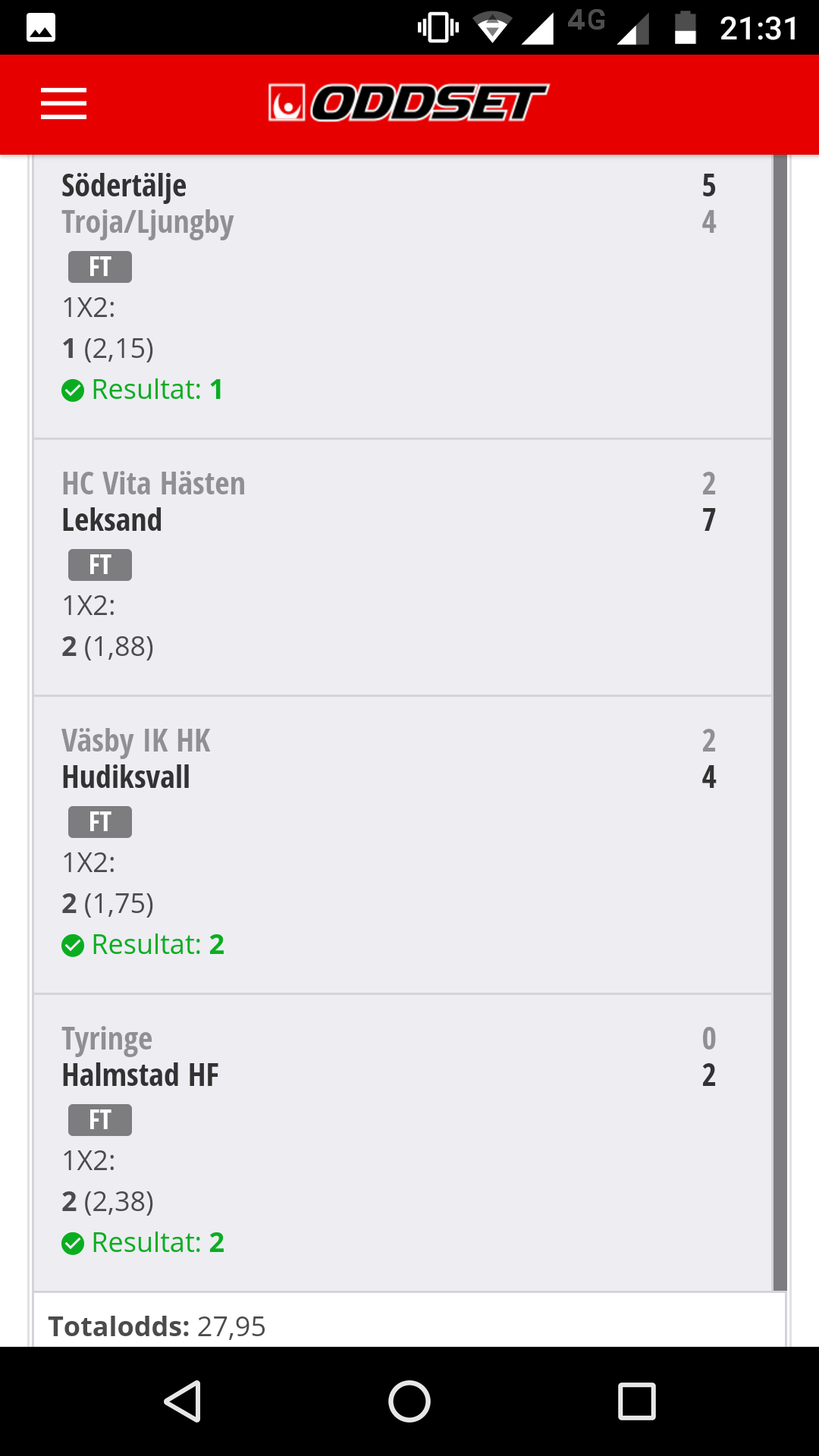This screenshot has height=1456, width=819.
Task: Open the Tyringe vs Halmstad HF match
Action: click(x=403, y=1143)
